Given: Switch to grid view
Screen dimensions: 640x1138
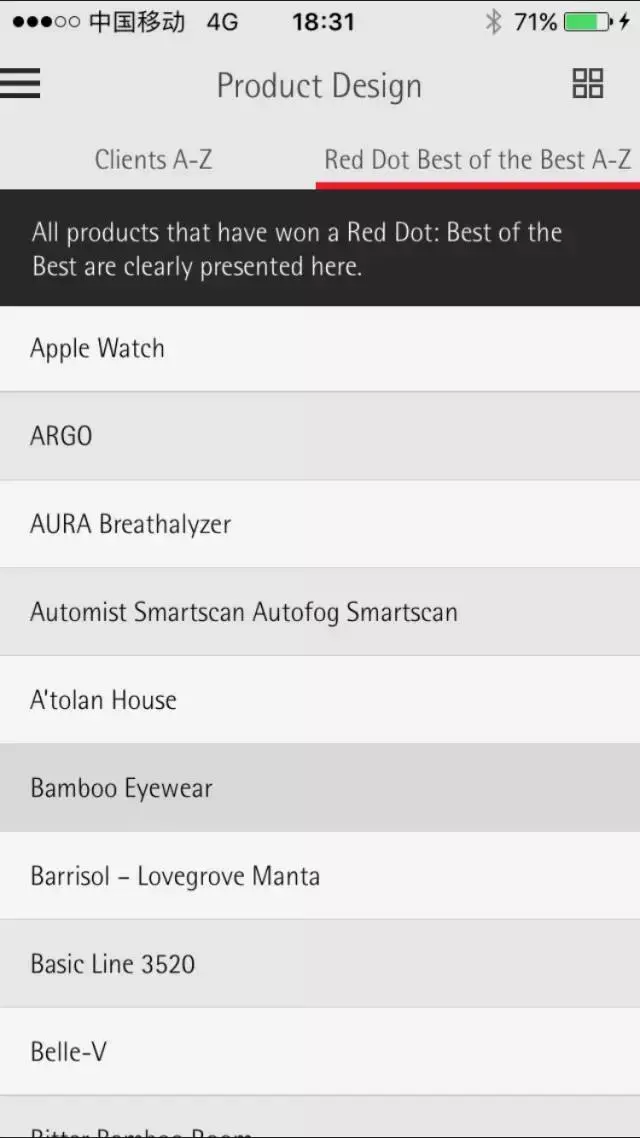Looking at the screenshot, I should coord(588,84).
